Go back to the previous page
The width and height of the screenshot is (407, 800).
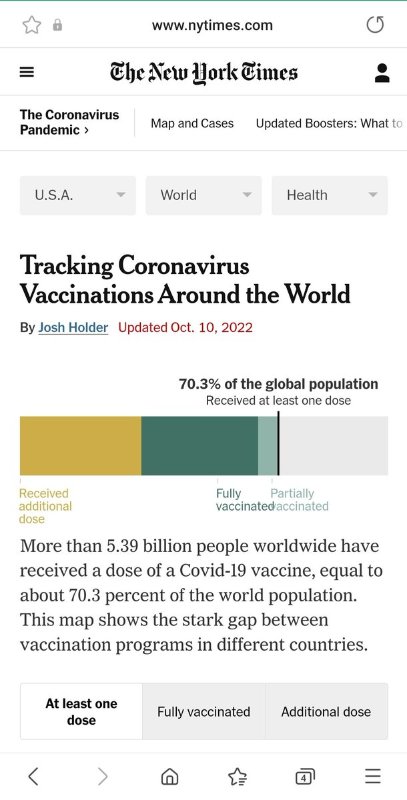[33, 777]
